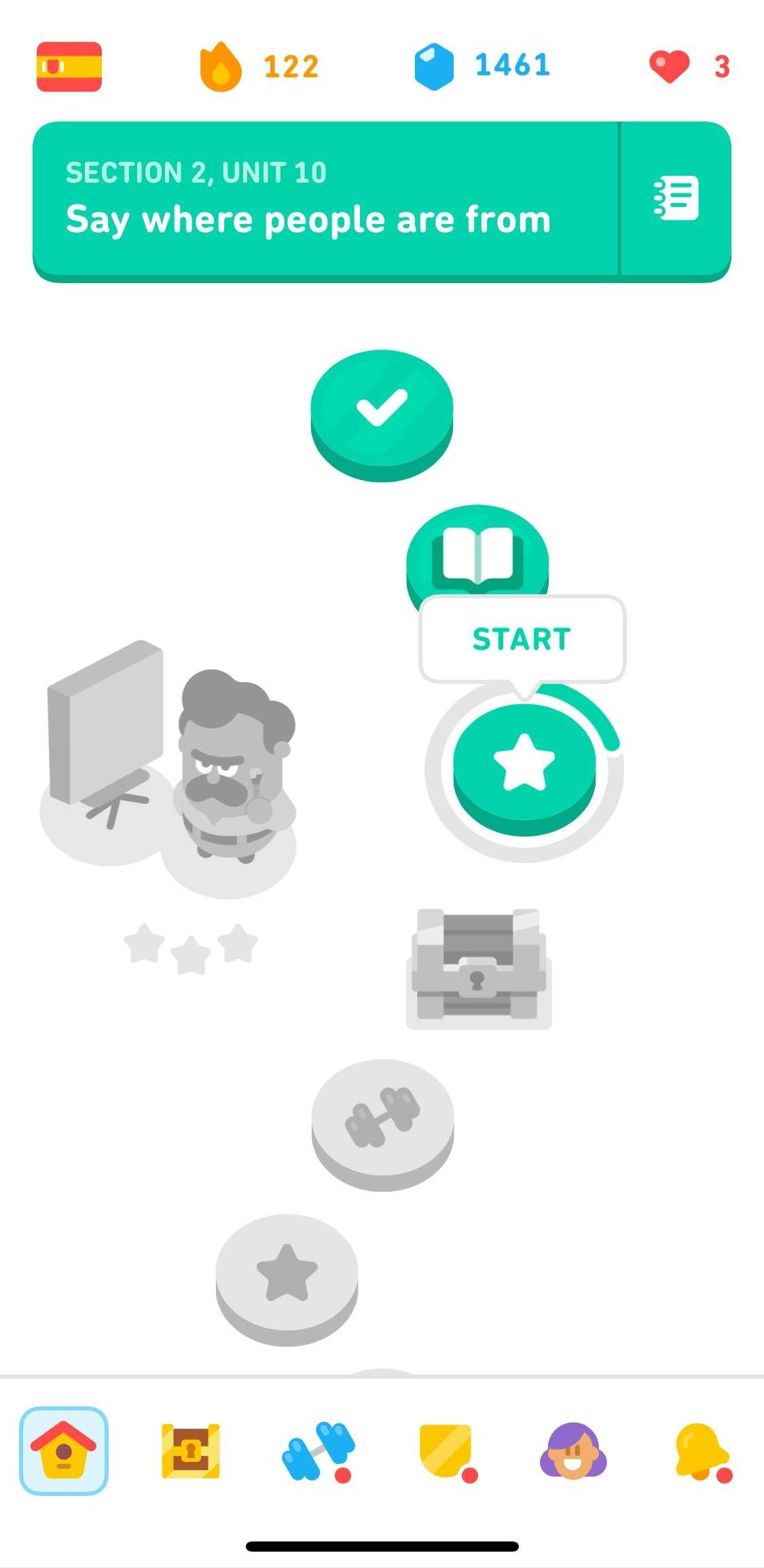Check remaining hearts
The width and height of the screenshot is (764, 1568).
(689, 67)
